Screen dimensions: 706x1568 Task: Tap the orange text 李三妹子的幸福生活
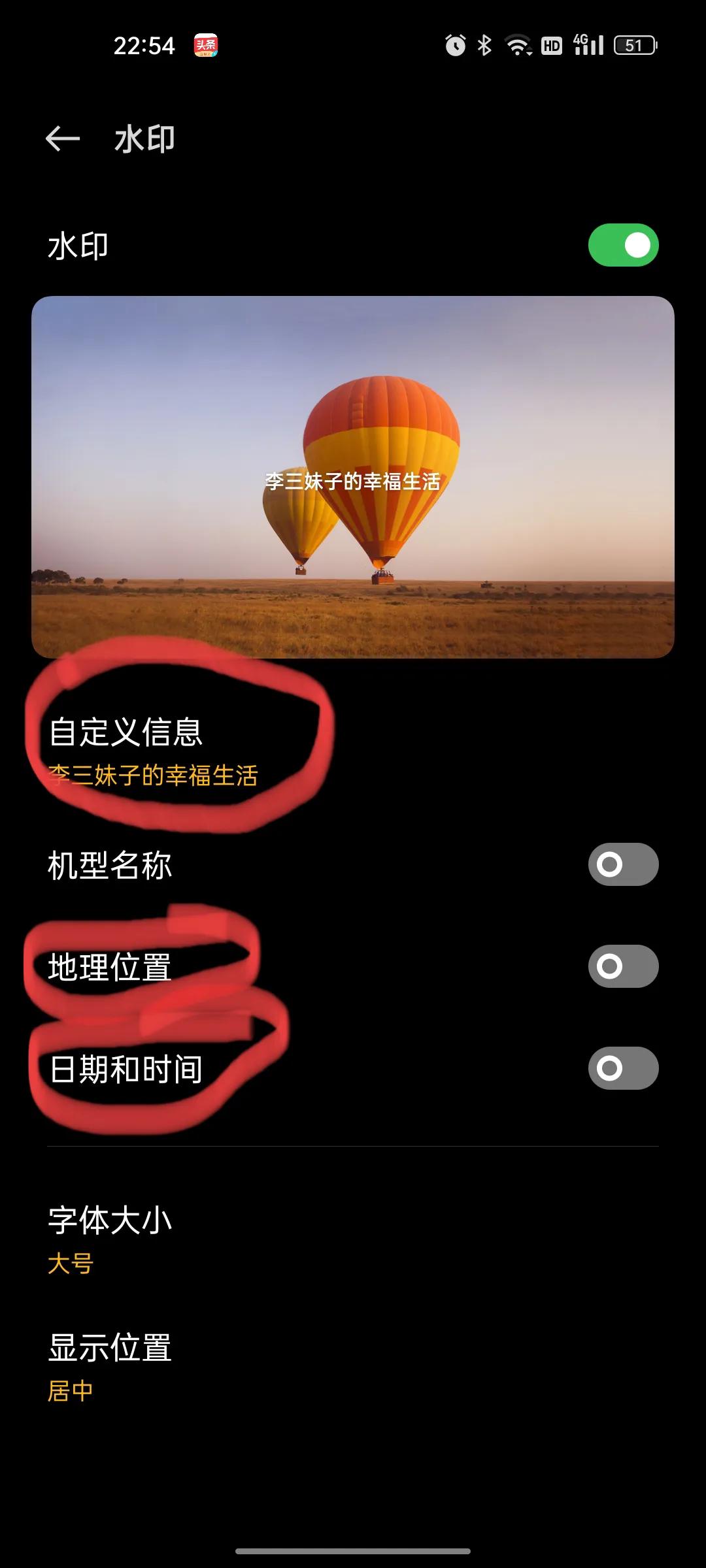tap(153, 774)
